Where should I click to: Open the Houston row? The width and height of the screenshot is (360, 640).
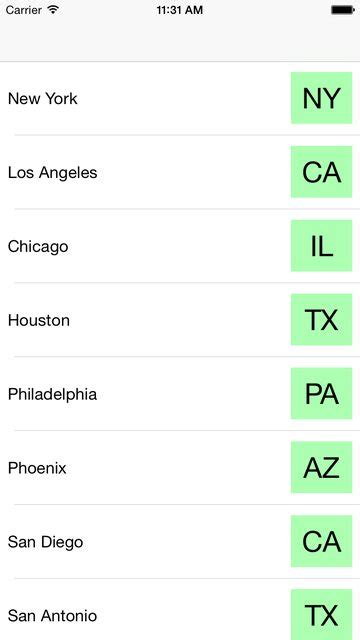[180, 320]
